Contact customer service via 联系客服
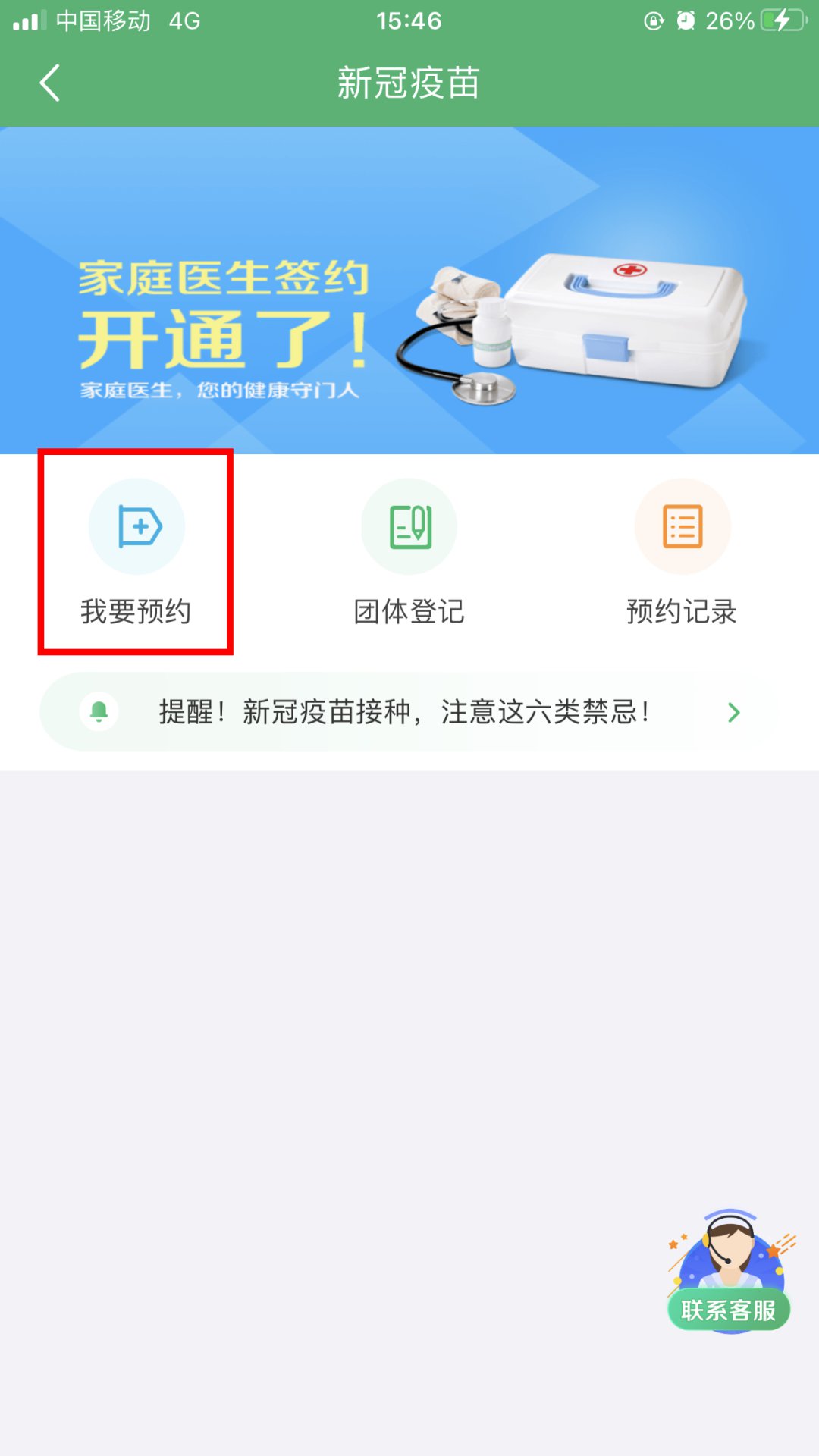 click(x=729, y=1276)
